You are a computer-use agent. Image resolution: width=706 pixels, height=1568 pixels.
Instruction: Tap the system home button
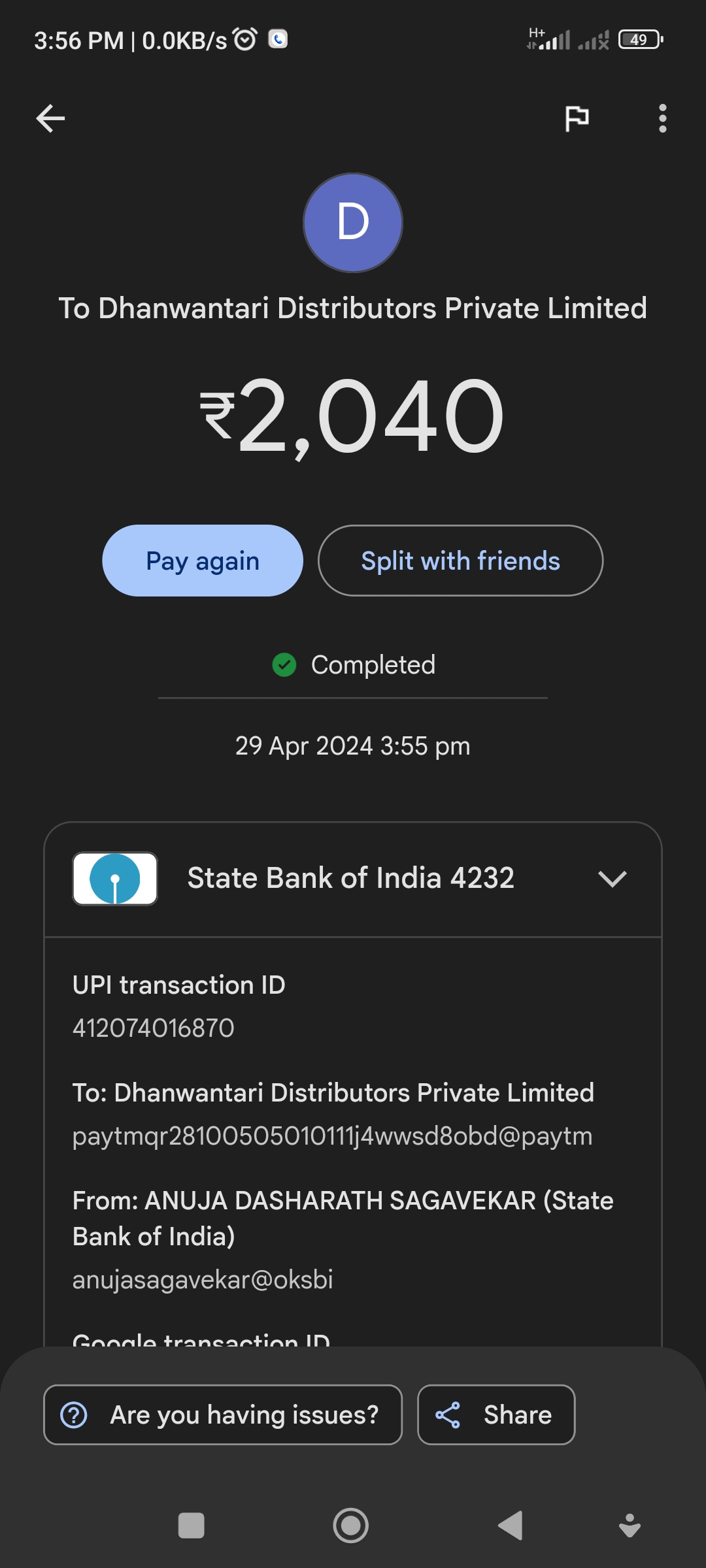click(x=351, y=1526)
